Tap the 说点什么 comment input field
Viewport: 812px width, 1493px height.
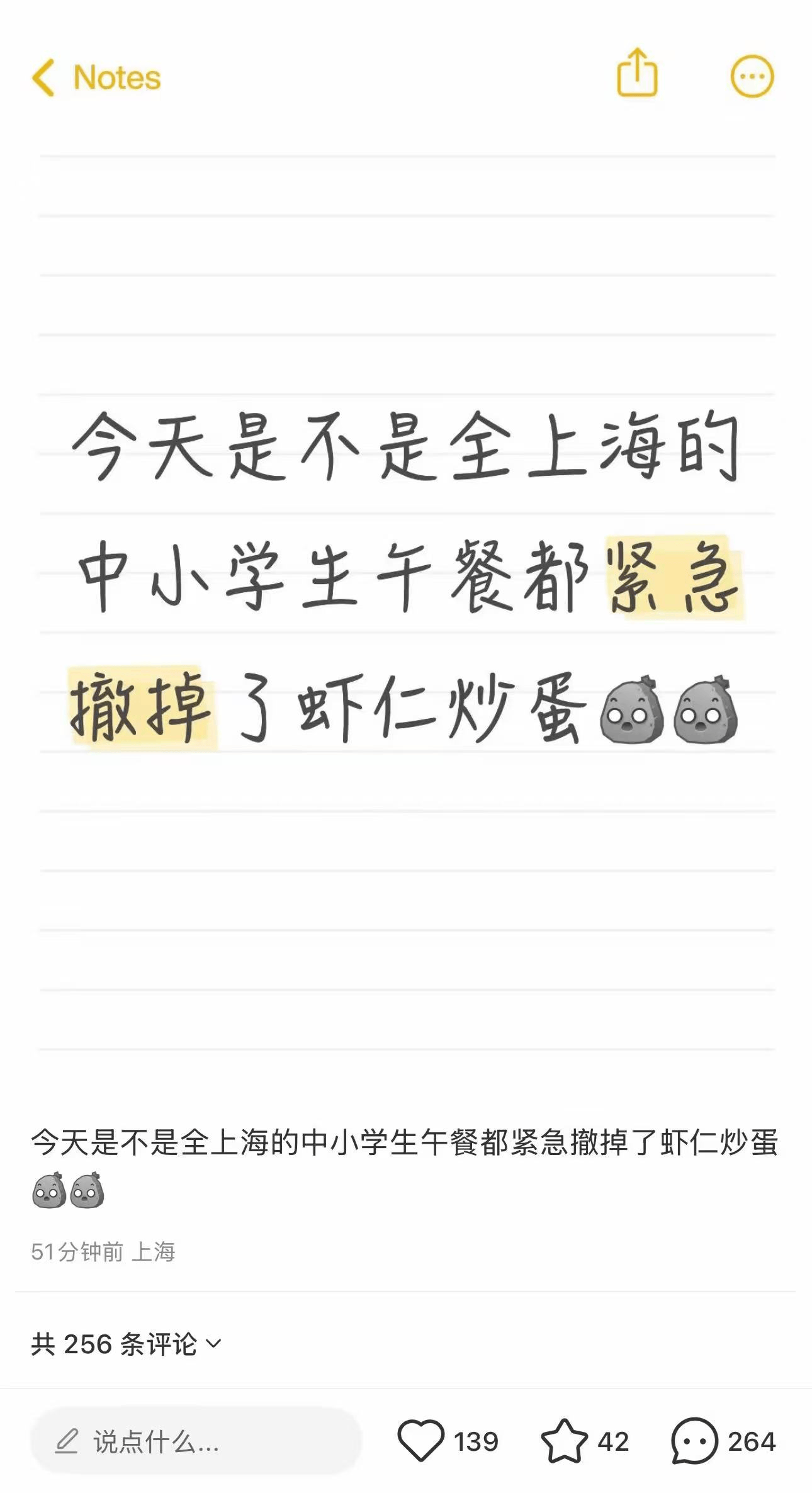pos(195,1441)
